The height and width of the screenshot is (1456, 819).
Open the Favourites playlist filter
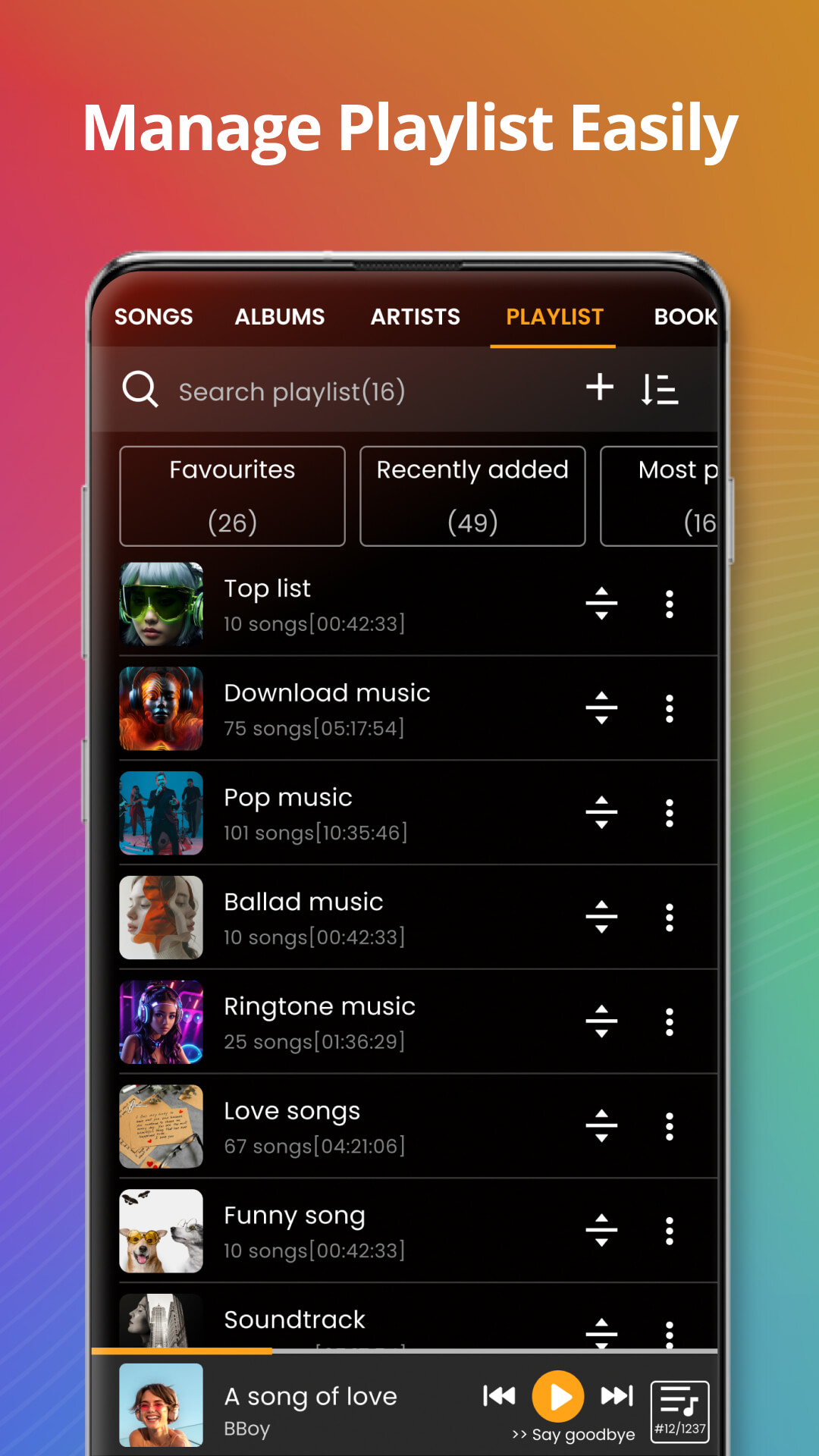pyautogui.click(x=232, y=495)
